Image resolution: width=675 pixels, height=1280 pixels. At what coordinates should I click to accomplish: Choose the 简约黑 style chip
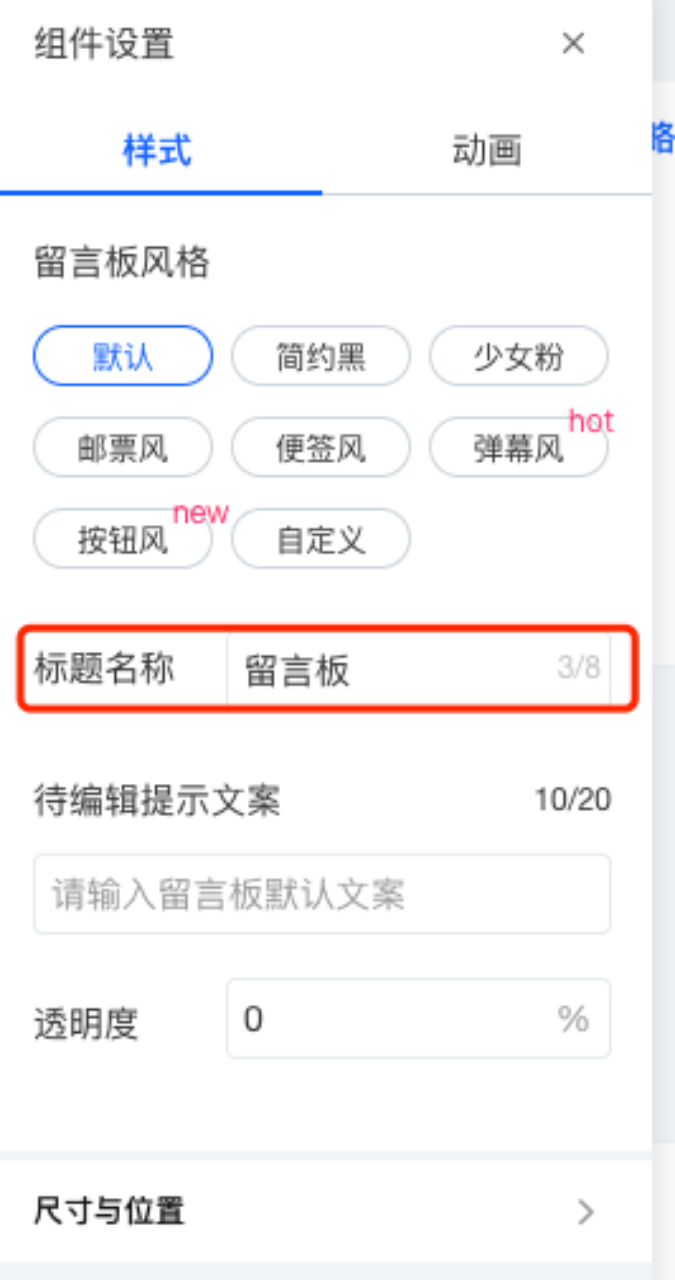pyautogui.click(x=321, y=356)
